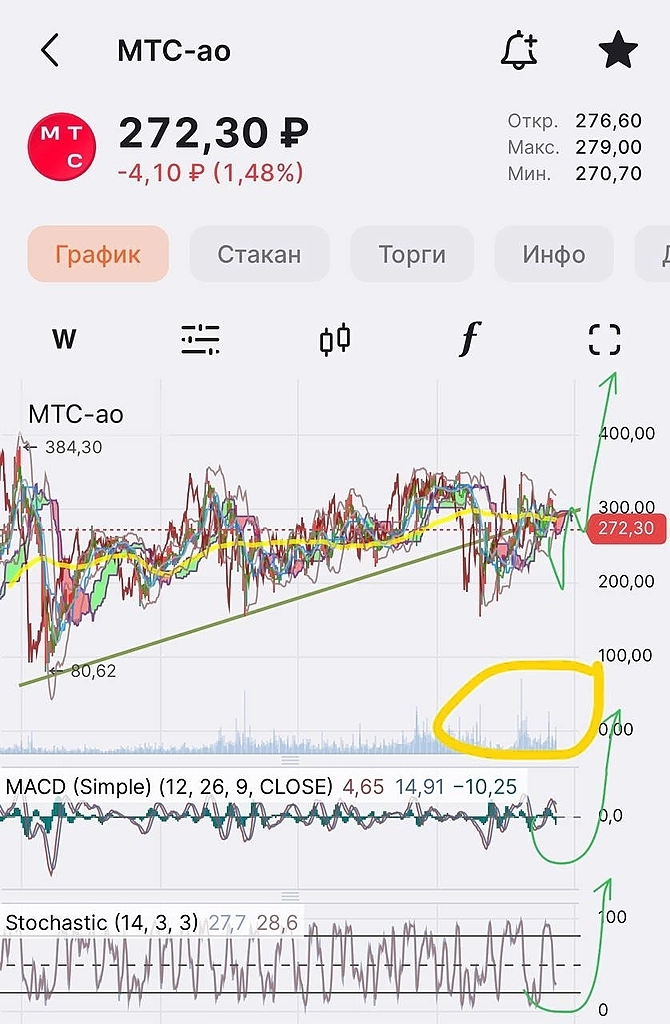Add a price alert with the bell
The width and height of the screenshot is (670, 1024).
(519, 50)
